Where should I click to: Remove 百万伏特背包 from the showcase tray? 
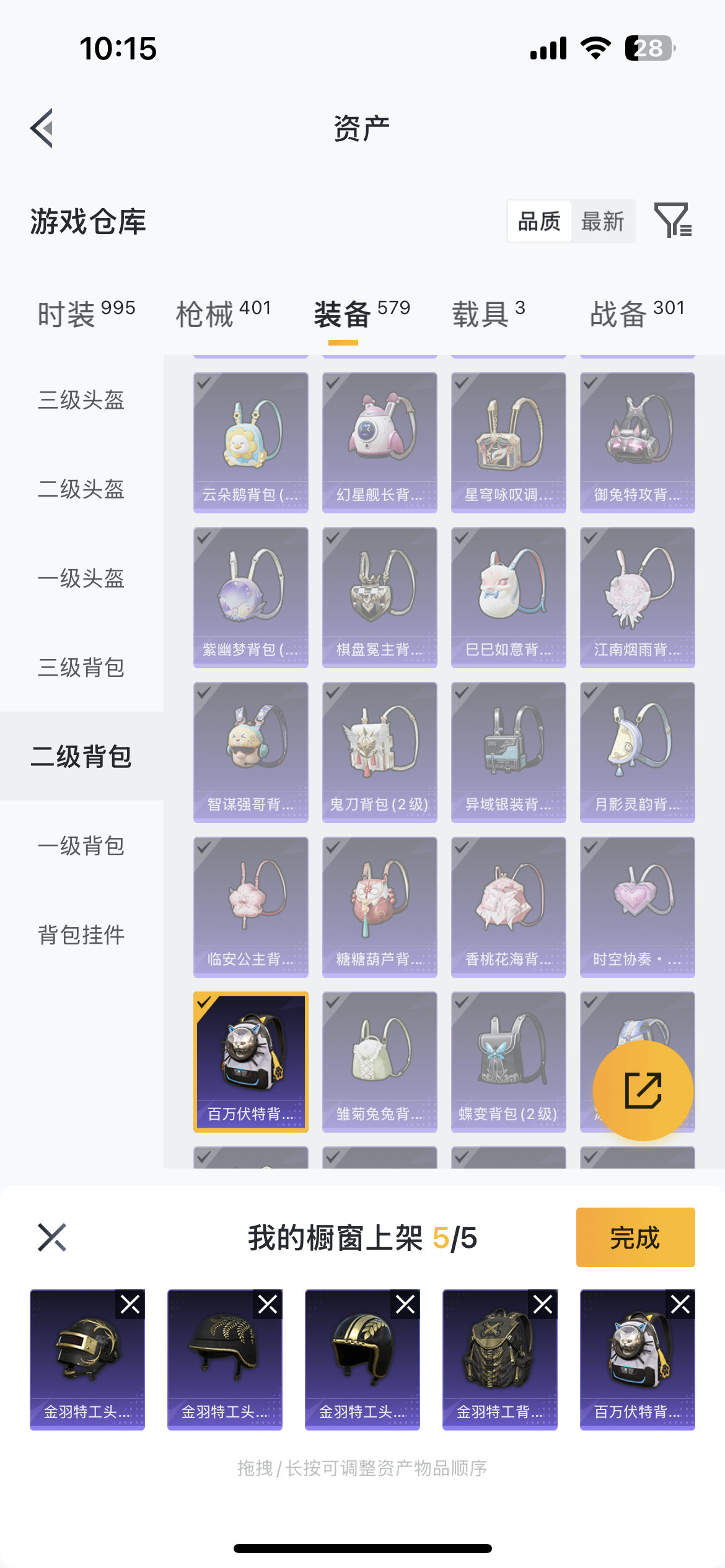tap(680, 1305)
